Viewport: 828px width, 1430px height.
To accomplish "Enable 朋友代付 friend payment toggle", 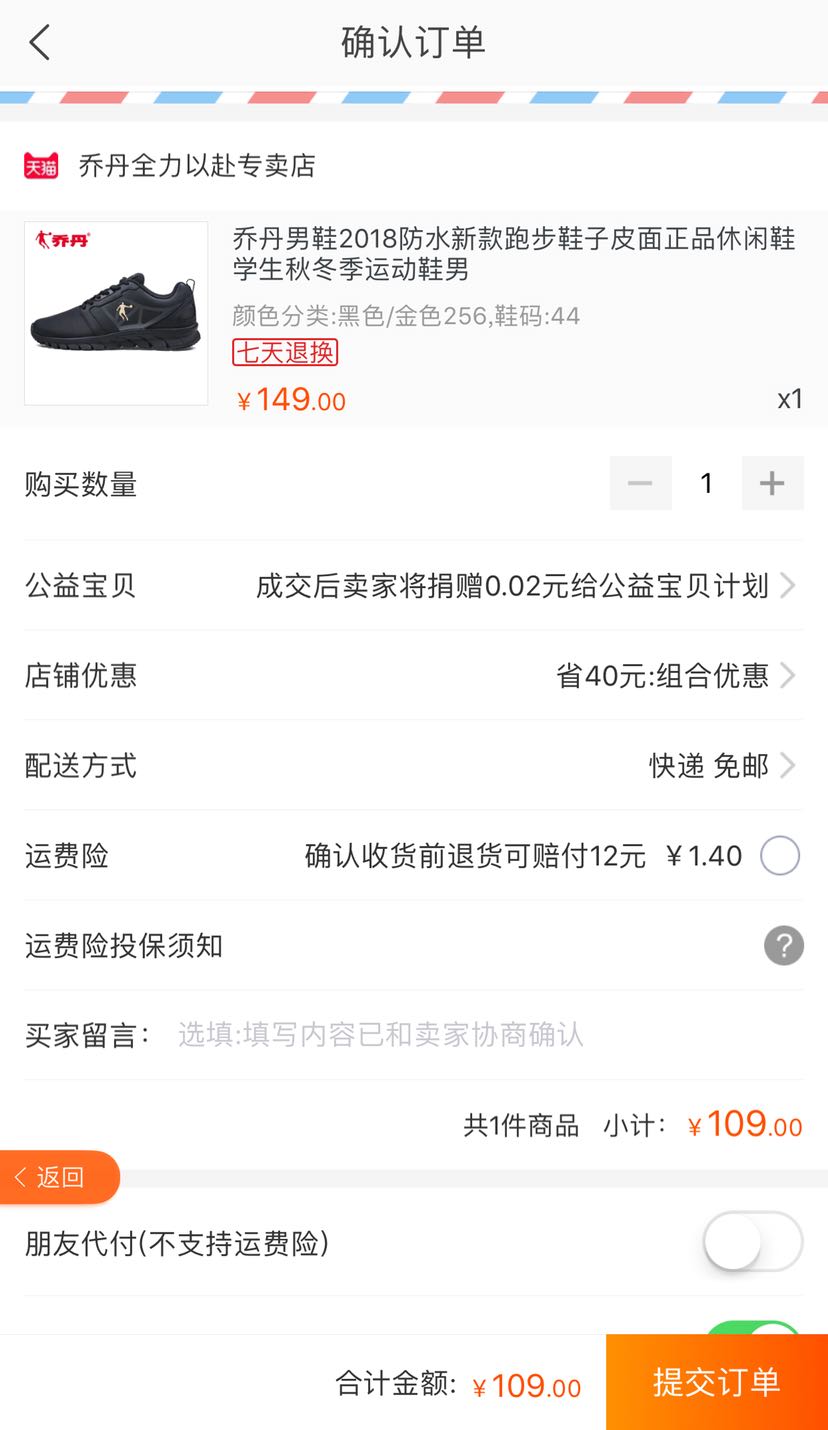I will point(751,1241).
